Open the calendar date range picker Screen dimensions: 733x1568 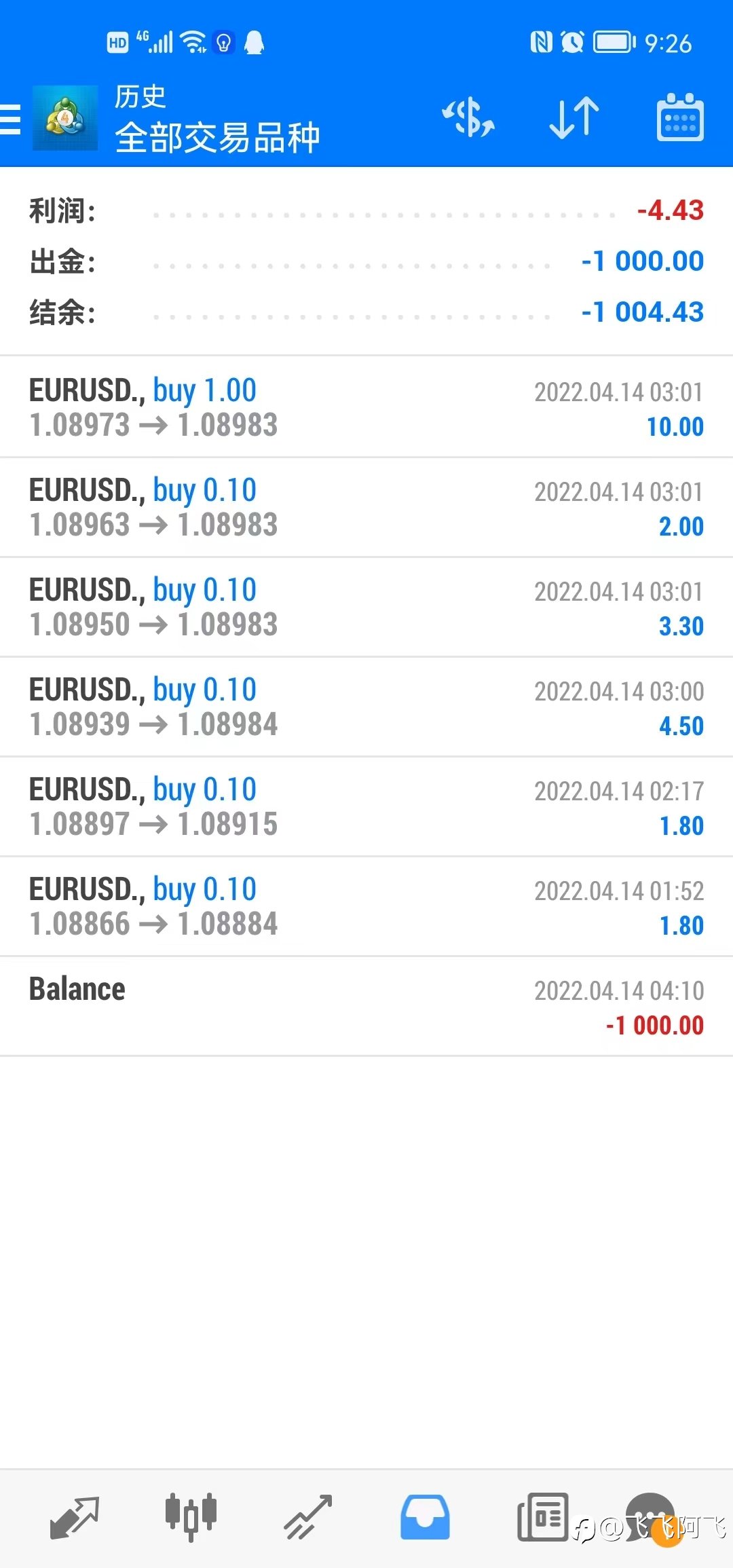click(680, 117)
